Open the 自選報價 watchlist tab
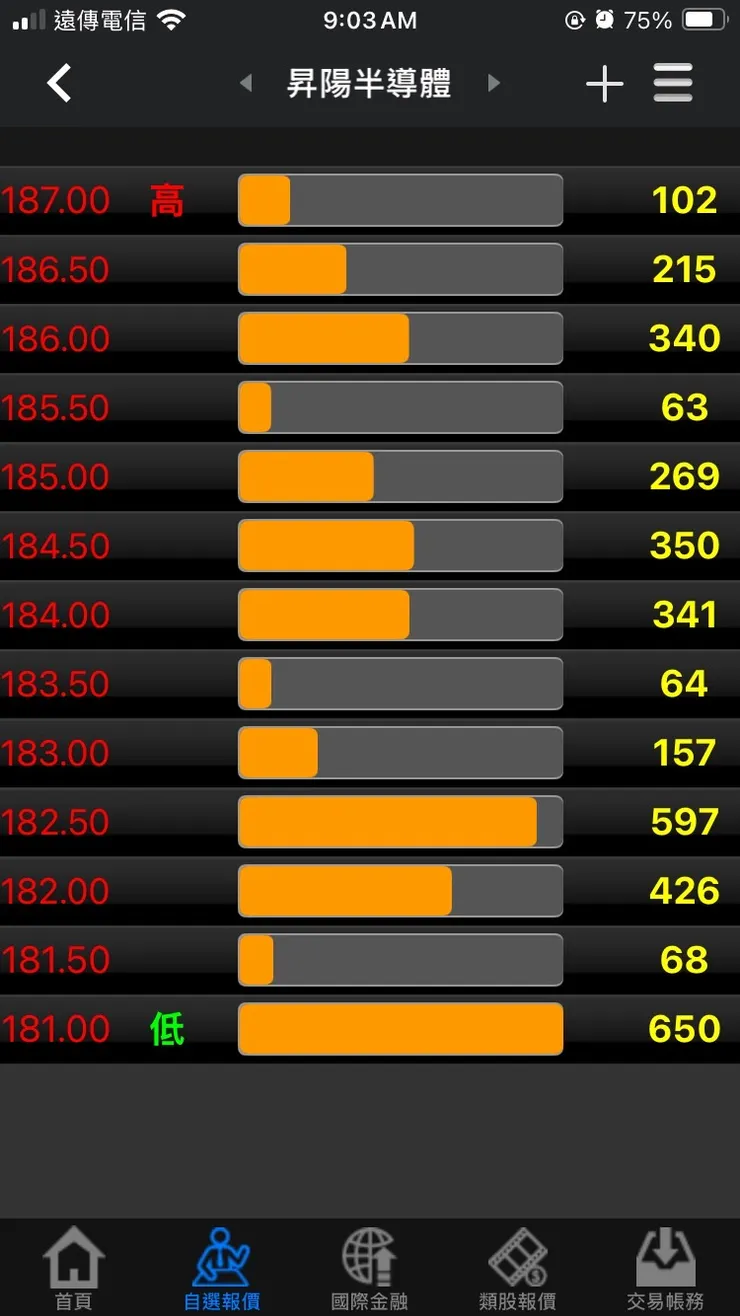Image resolution: width=740 pixels, height=1316 pixels. click(221, 1268)
